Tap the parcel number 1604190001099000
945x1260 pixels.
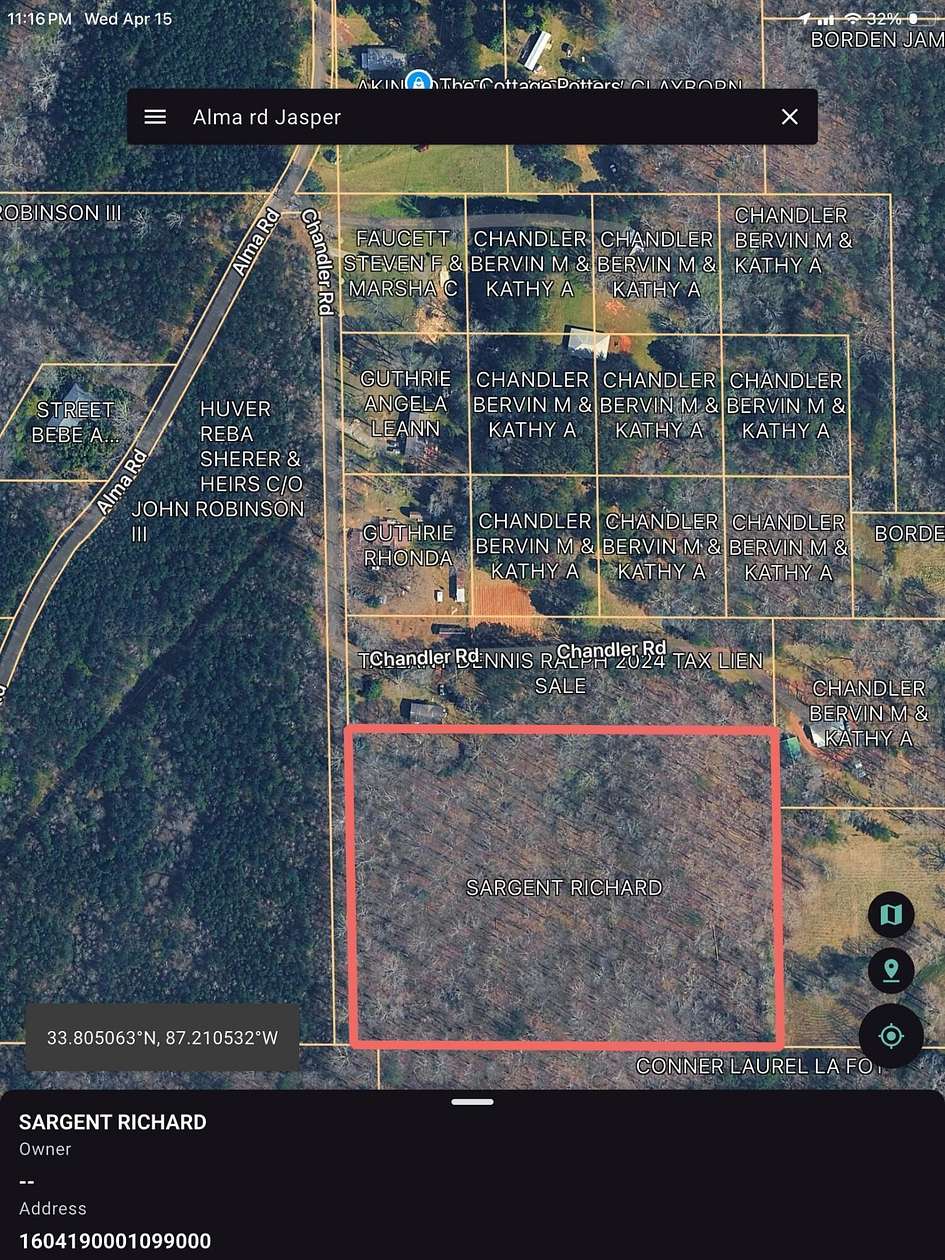[x=114, y=1241]
